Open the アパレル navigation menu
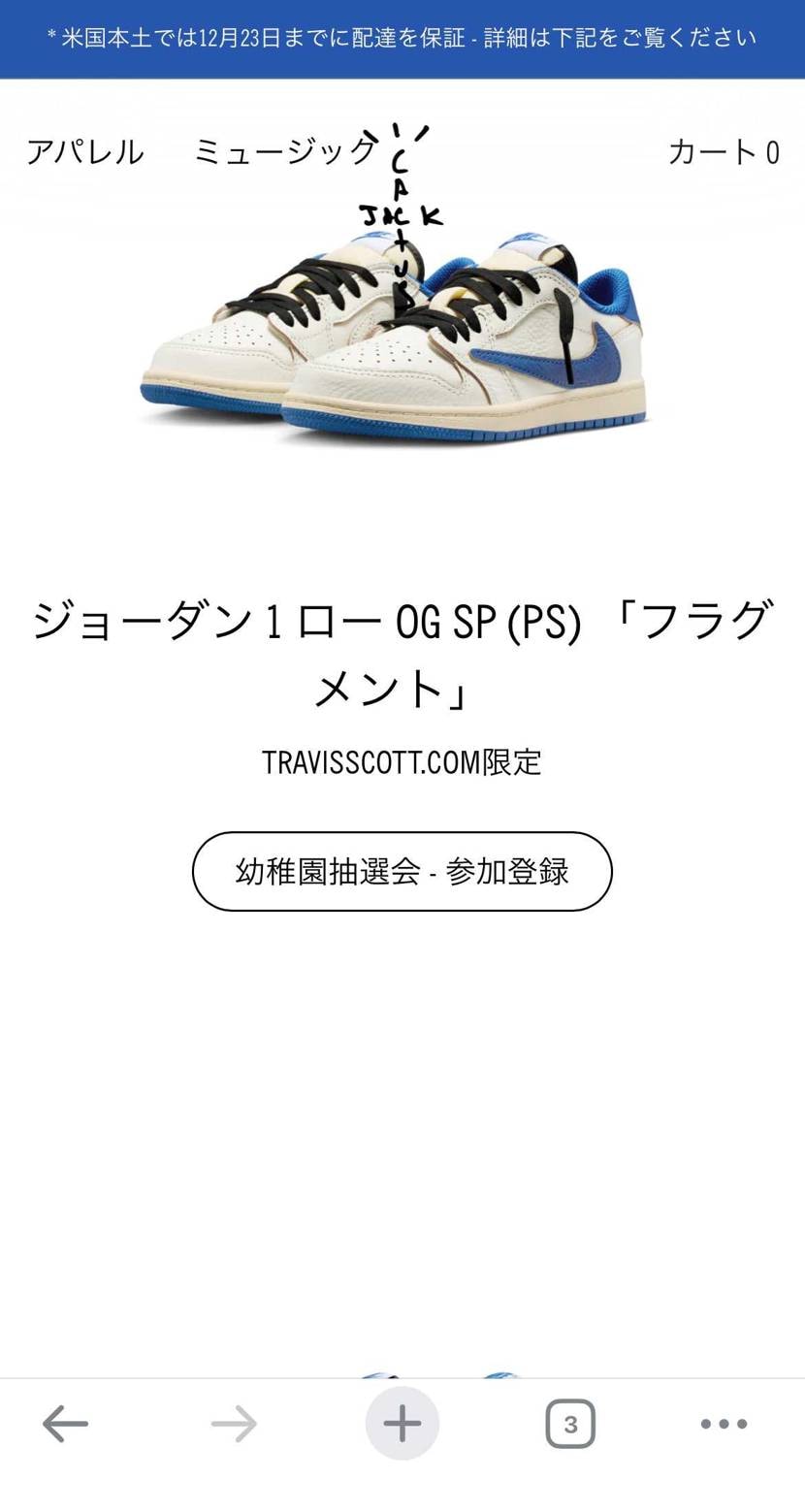 point(85,151)
